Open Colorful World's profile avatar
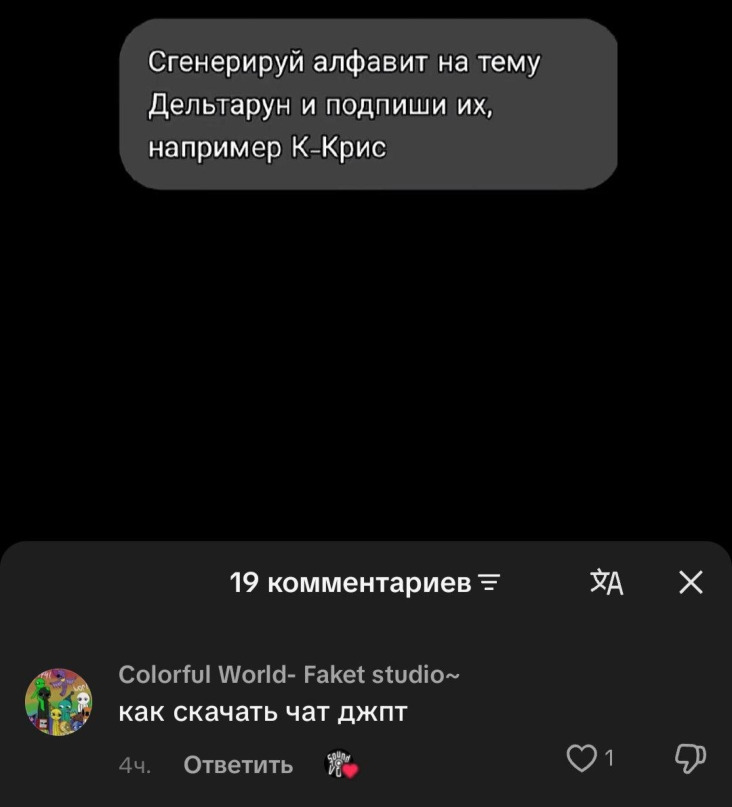 [x=58, y=701]
